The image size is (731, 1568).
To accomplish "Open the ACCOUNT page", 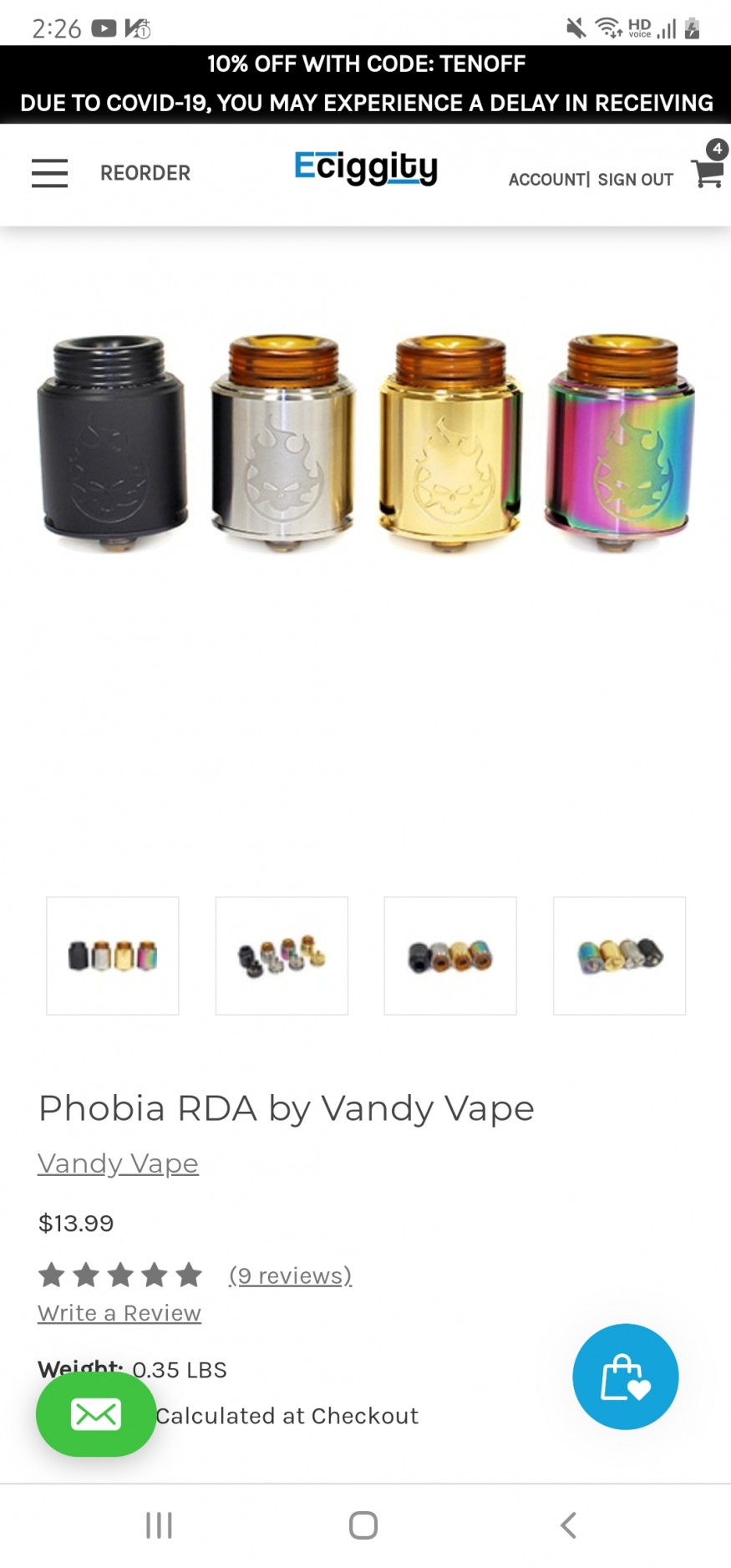I will (546, 180).
